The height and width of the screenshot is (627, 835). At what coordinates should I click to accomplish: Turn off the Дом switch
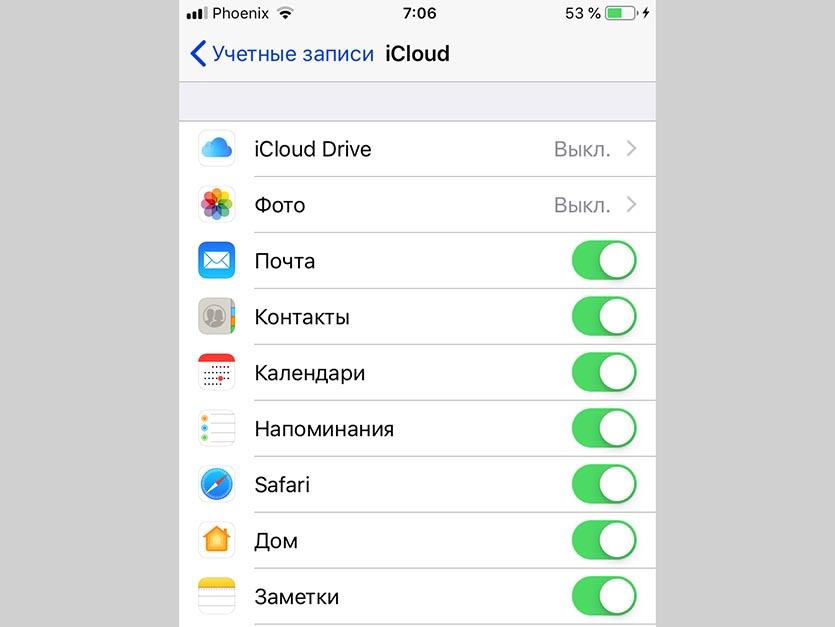point(604,541)
